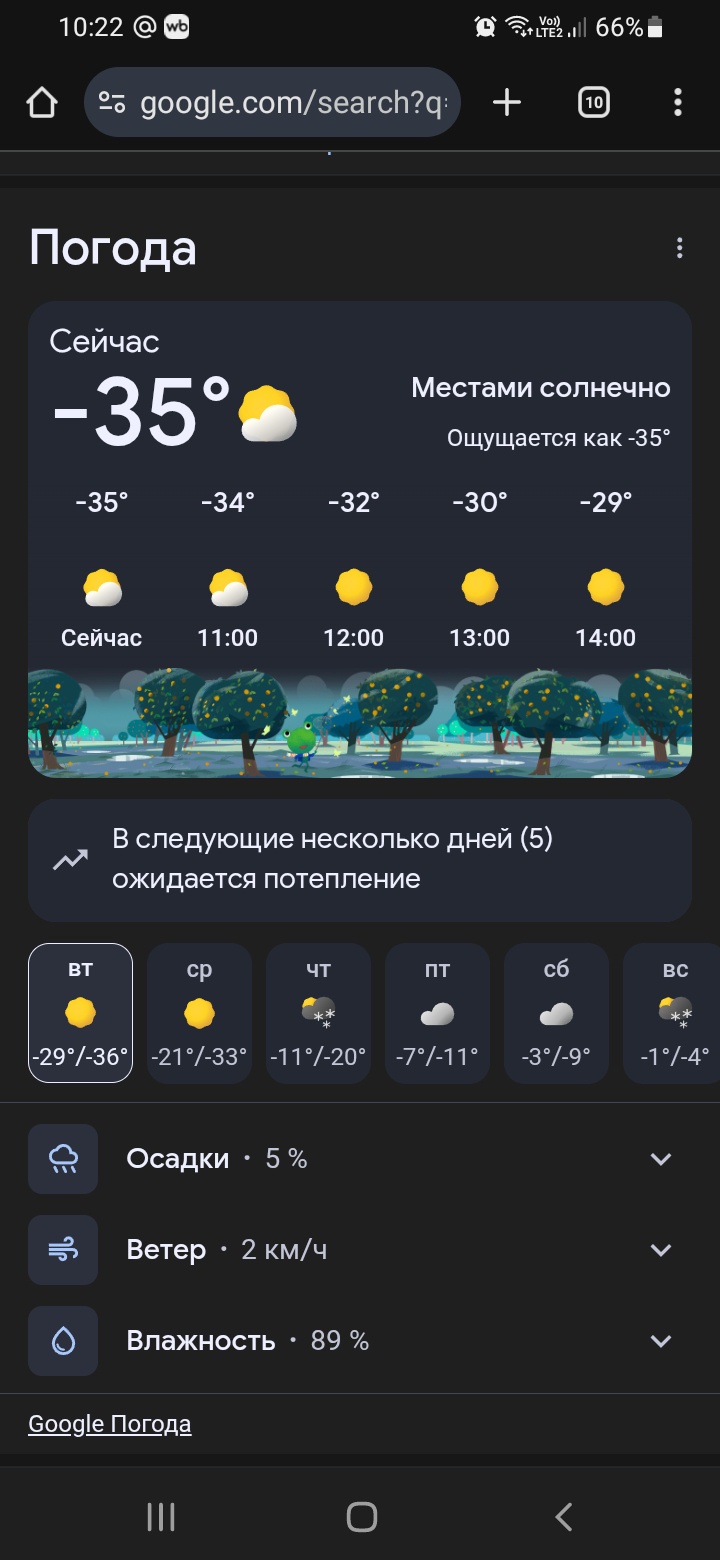Go back with the system back button
This screenshot has height=1560, width=720.
563,1516
